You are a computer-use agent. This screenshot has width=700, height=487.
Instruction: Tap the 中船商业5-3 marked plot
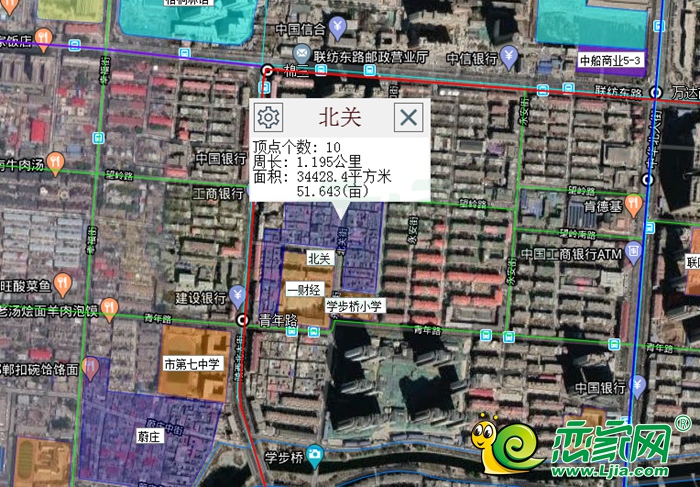[x=612, y=60]
